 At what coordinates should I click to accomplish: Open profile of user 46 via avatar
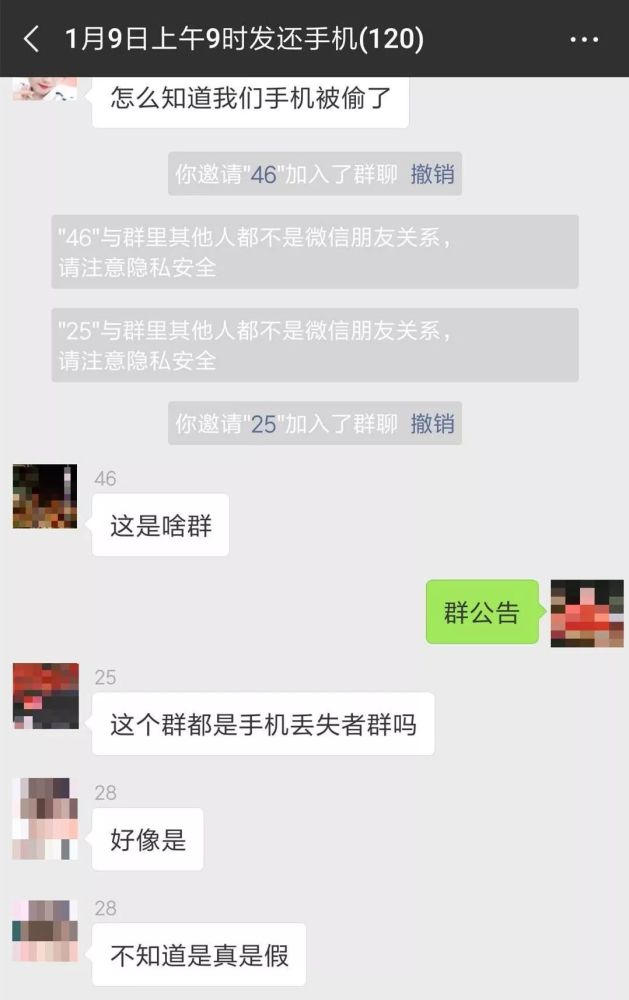click(x=45, y=496)
